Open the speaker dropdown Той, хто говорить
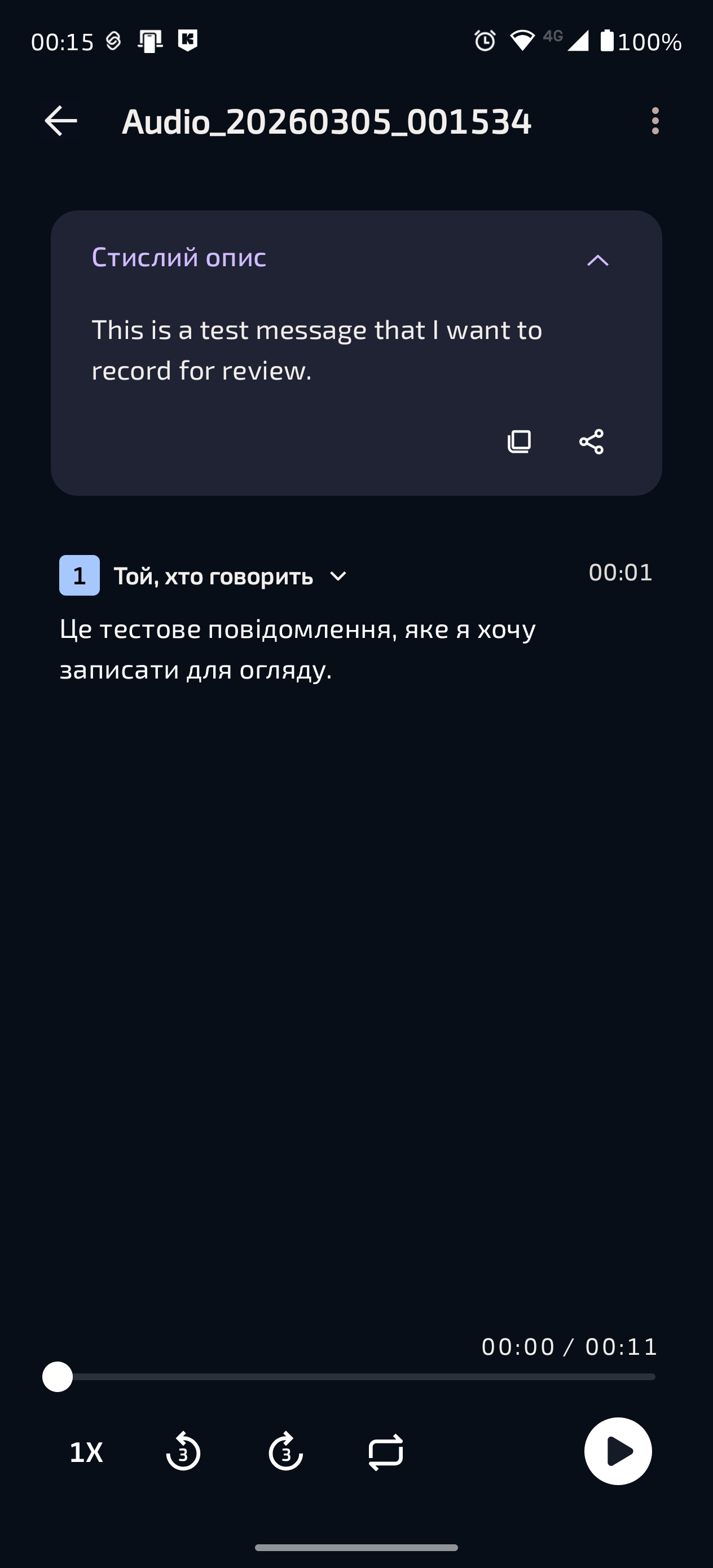The height and width of the screenshot is (1568, 713). click(x=338, y=576)
